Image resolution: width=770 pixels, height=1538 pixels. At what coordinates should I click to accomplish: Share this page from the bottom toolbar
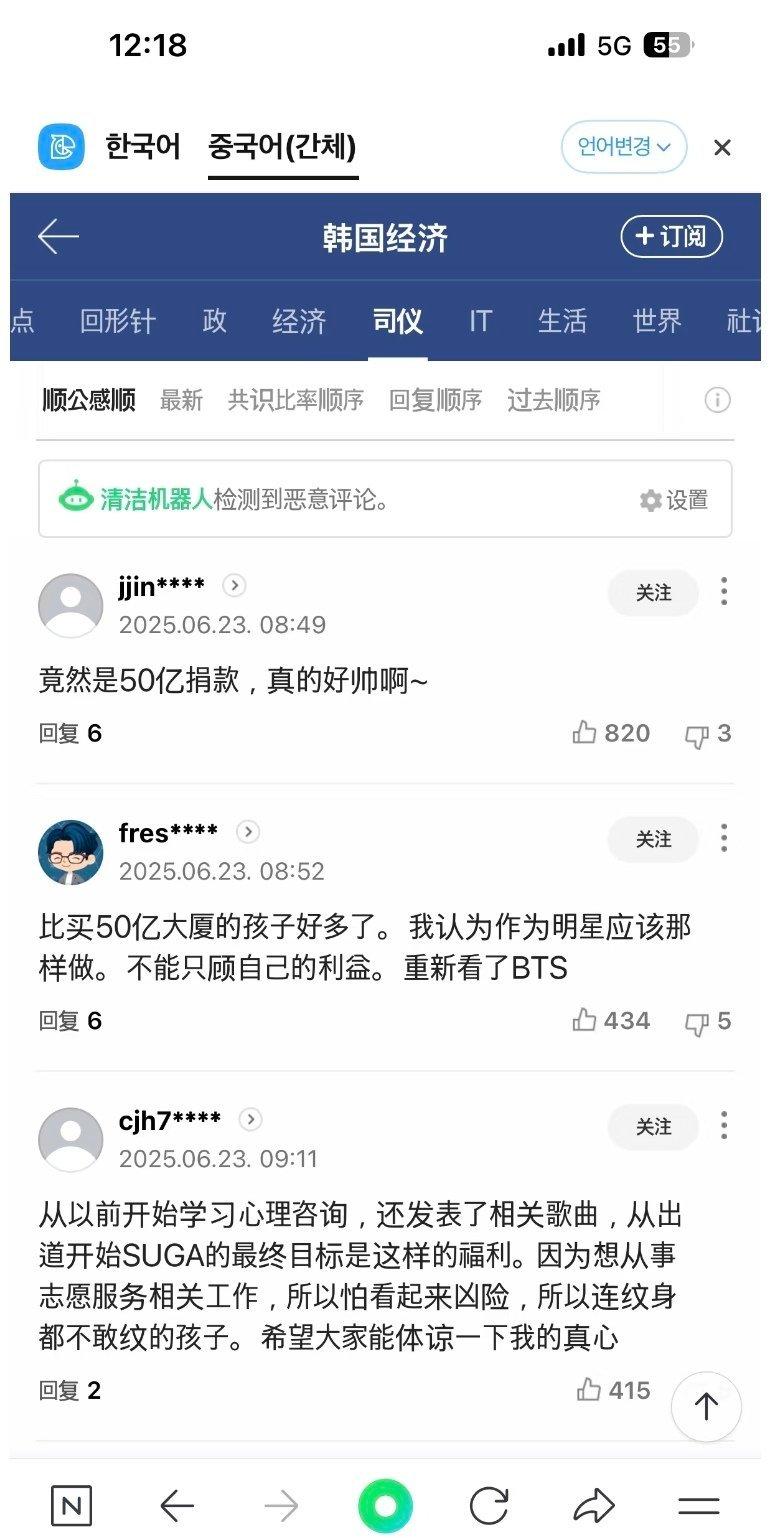(593, 1506)
